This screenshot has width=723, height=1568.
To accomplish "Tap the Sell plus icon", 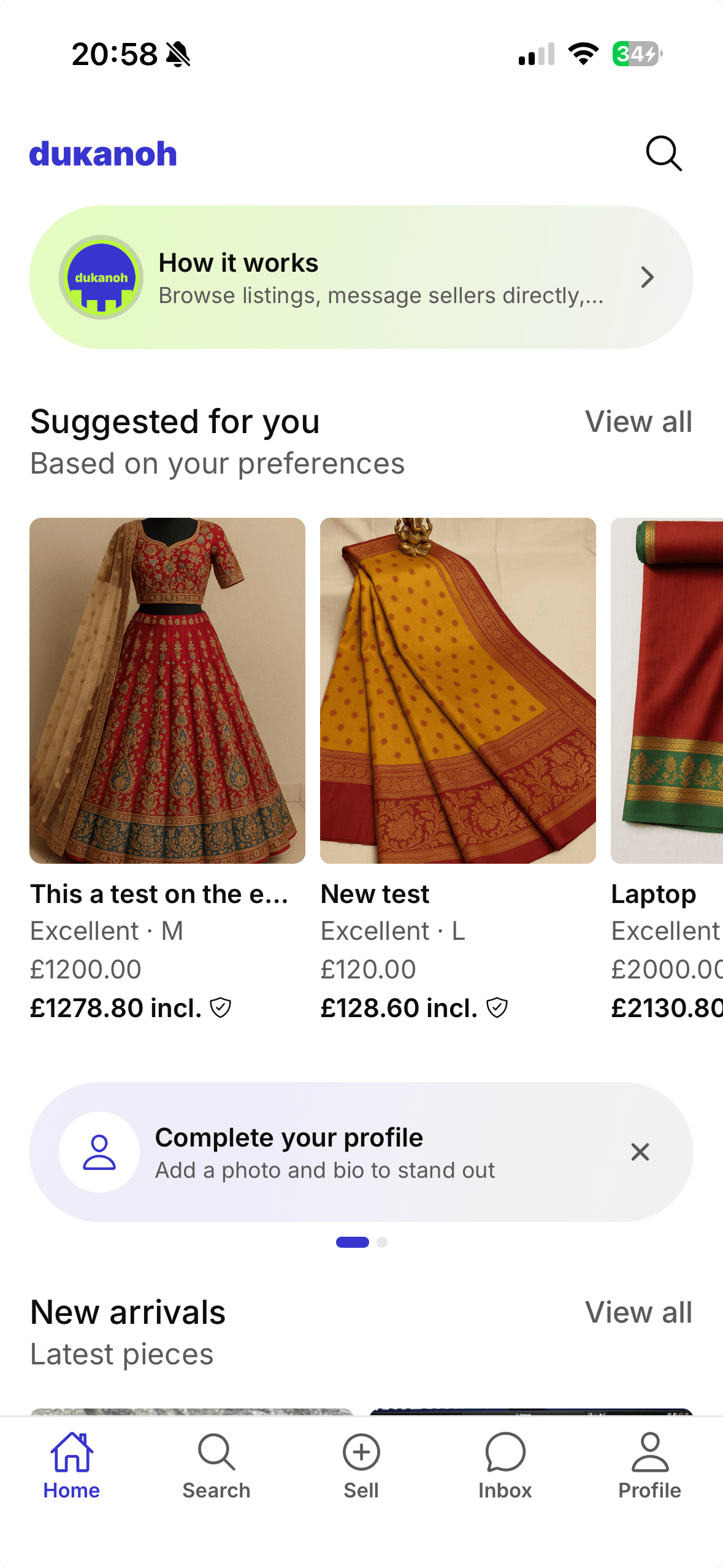I will [x=361, y=1454].
